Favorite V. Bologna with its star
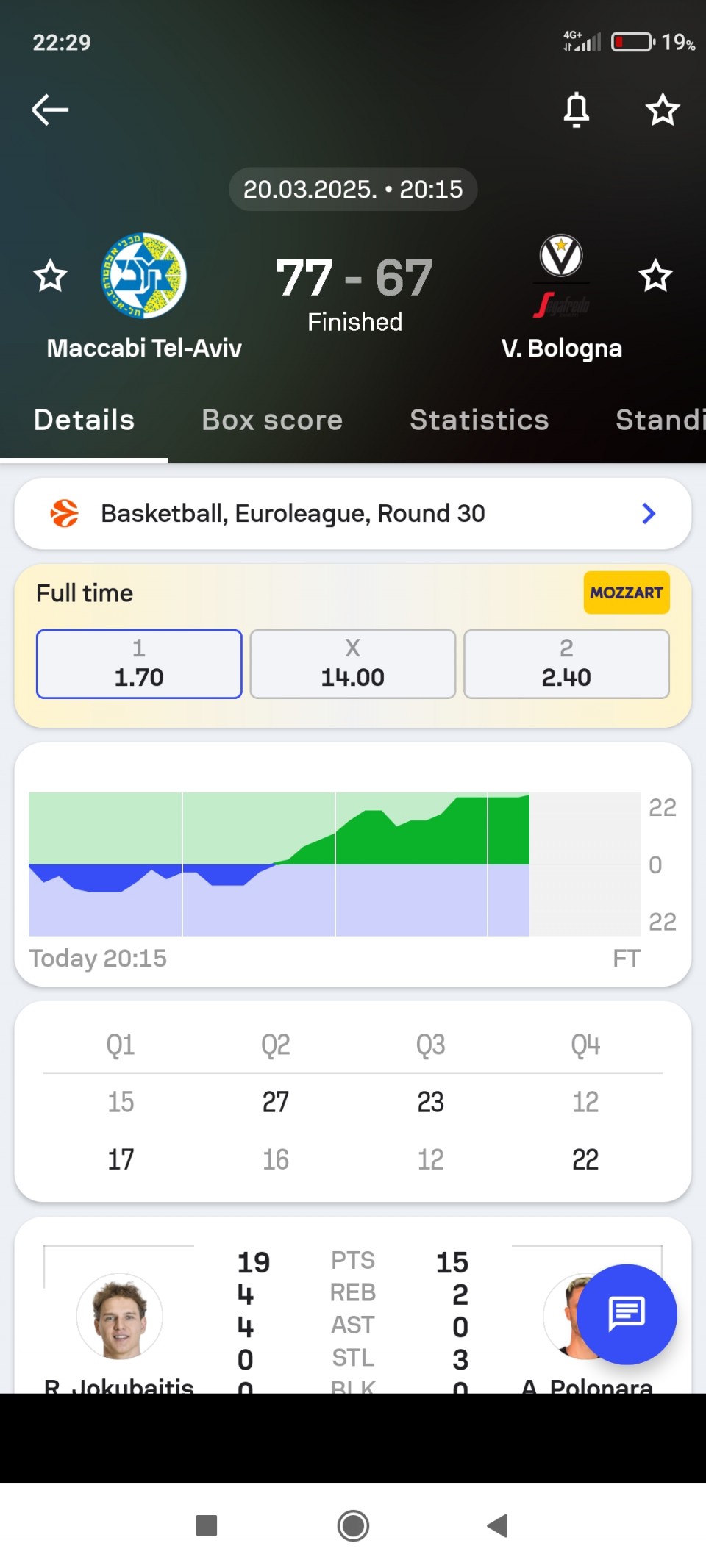Viewport: 706px width, 1568px height. (x=655, y=276)
